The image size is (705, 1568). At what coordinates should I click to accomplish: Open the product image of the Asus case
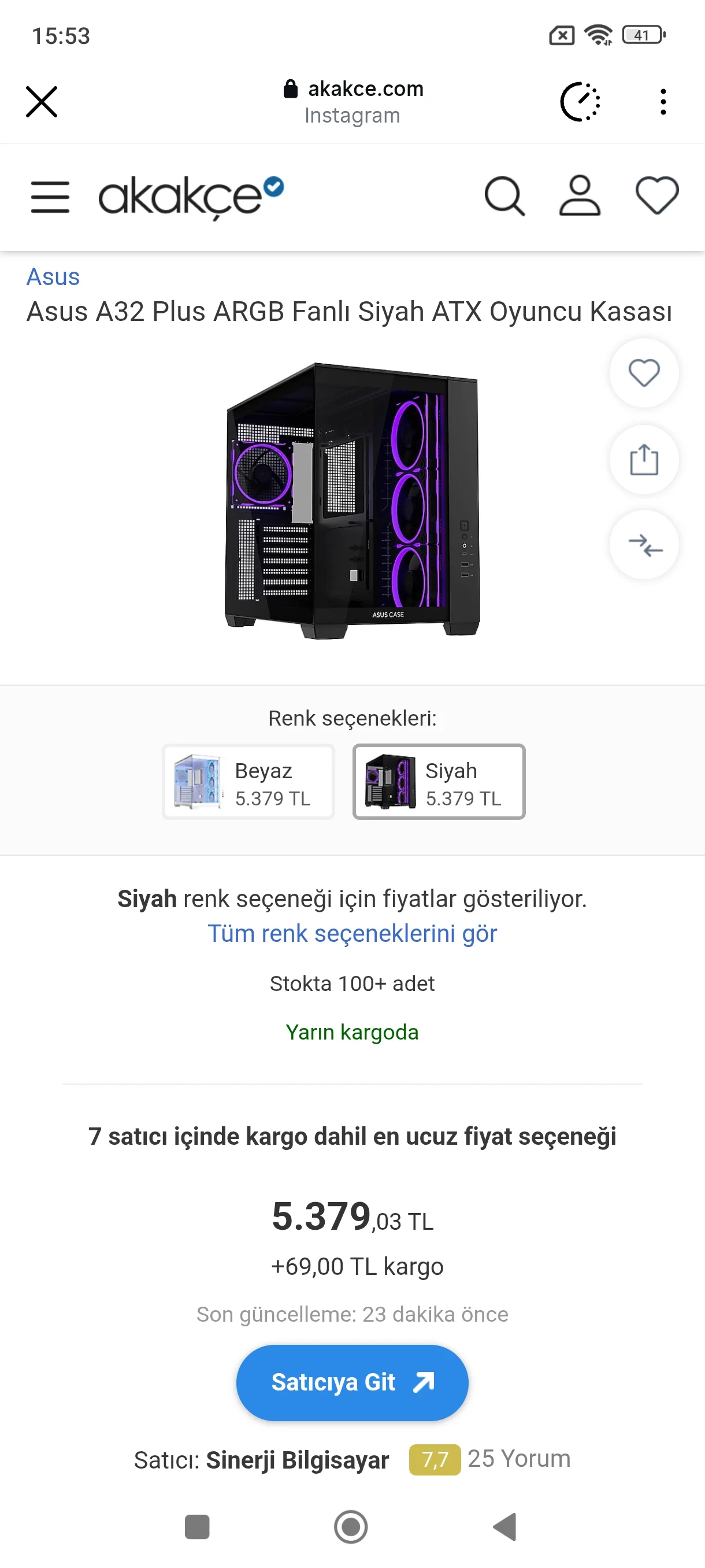(353, 500)
